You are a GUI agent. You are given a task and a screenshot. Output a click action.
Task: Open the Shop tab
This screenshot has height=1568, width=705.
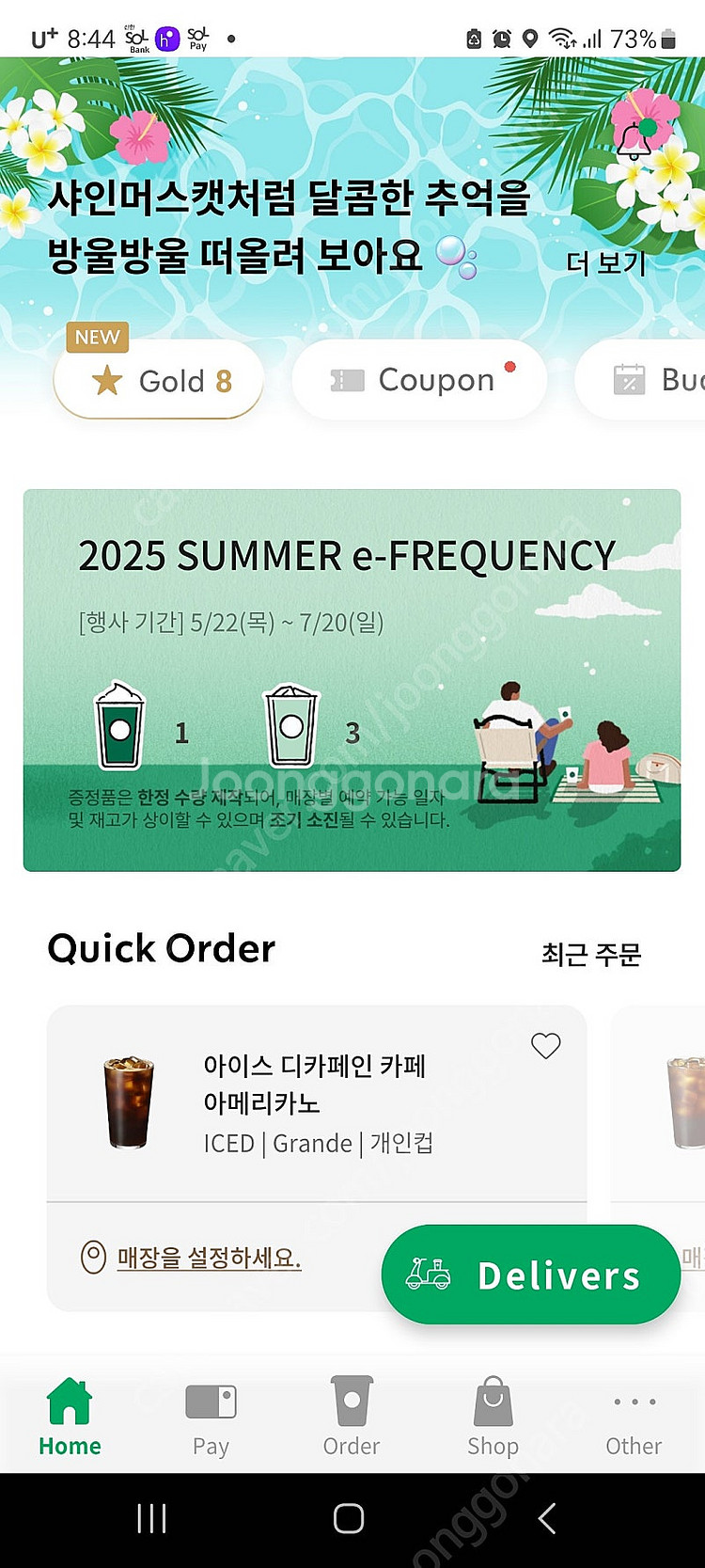pos(493,1418)
